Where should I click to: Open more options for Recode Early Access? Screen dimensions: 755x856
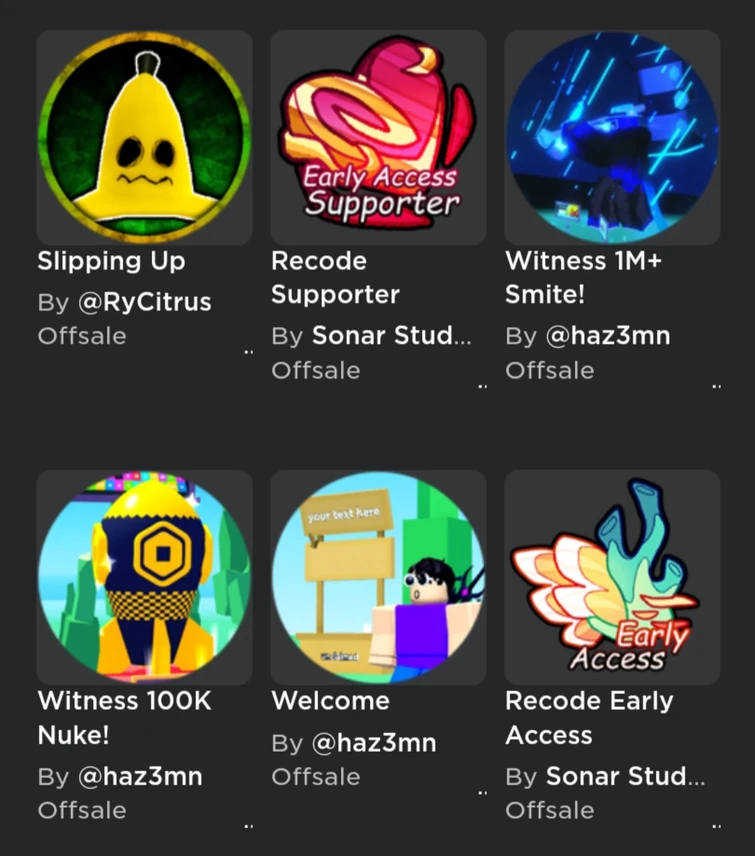(x=716, y=826)
